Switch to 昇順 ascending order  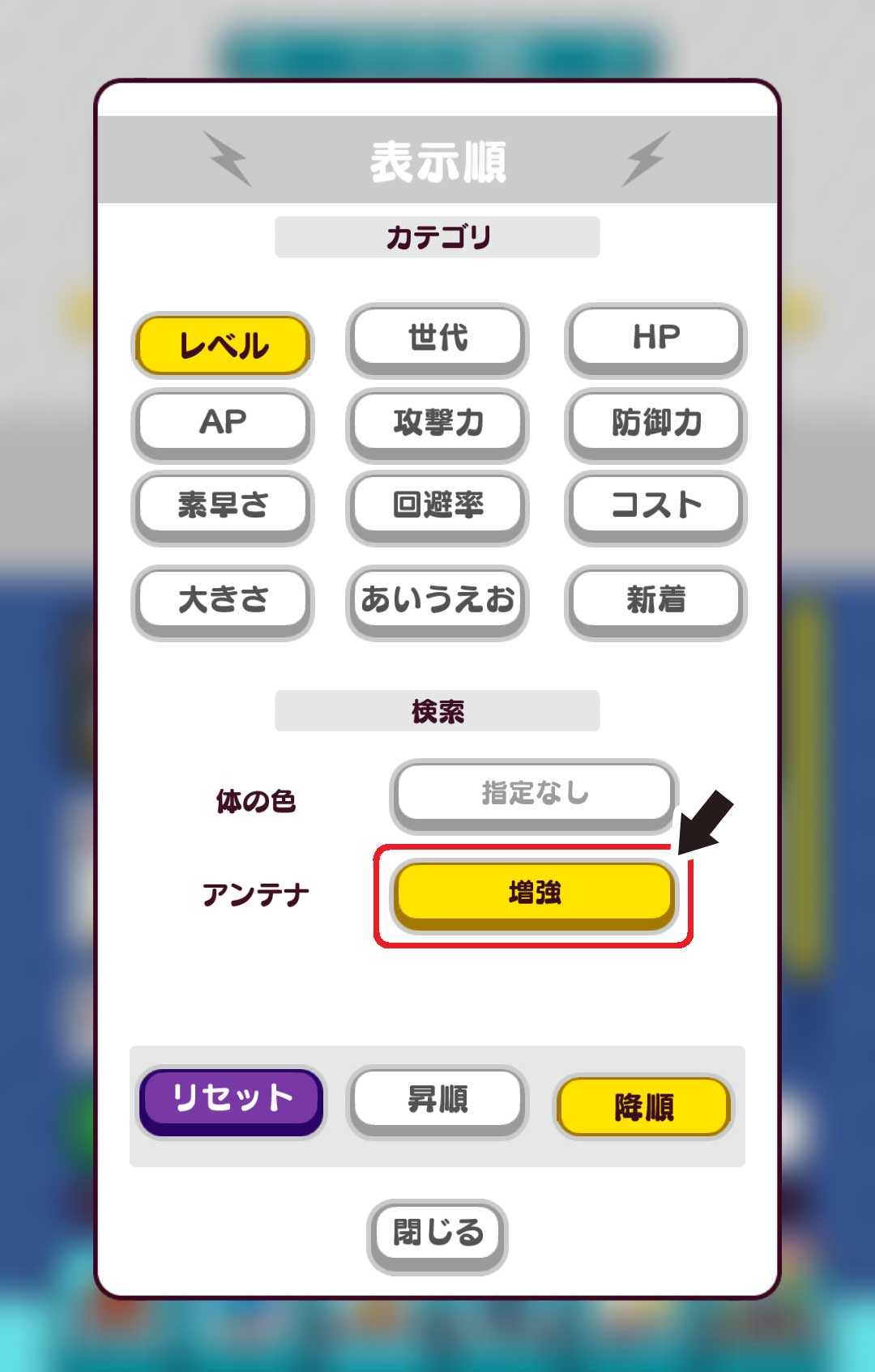437,1099
